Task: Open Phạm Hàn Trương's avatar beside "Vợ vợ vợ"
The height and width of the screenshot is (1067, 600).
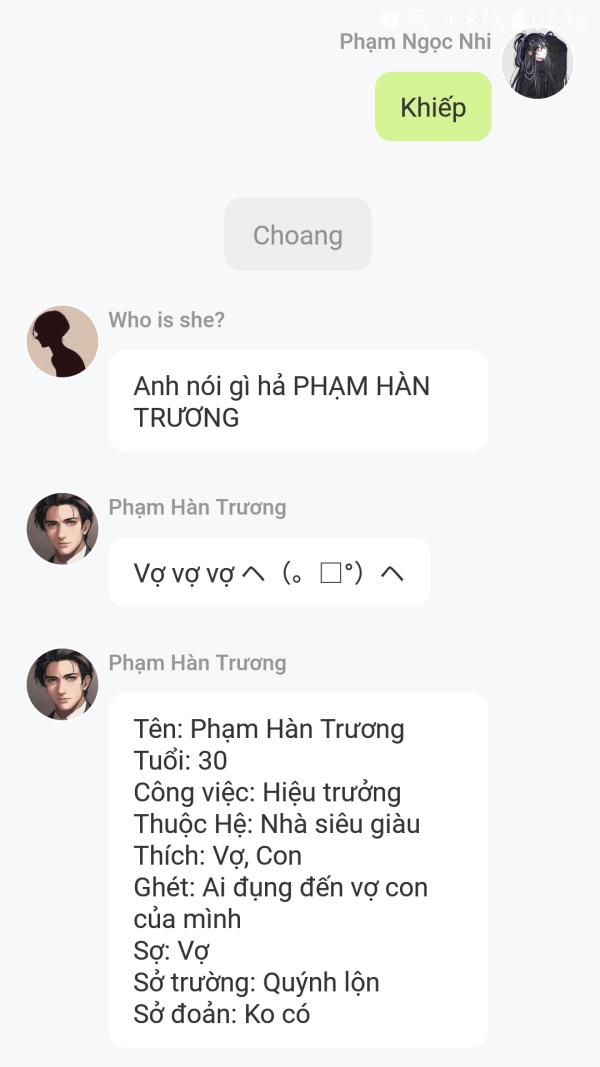Action: click(x=63, y=529)
